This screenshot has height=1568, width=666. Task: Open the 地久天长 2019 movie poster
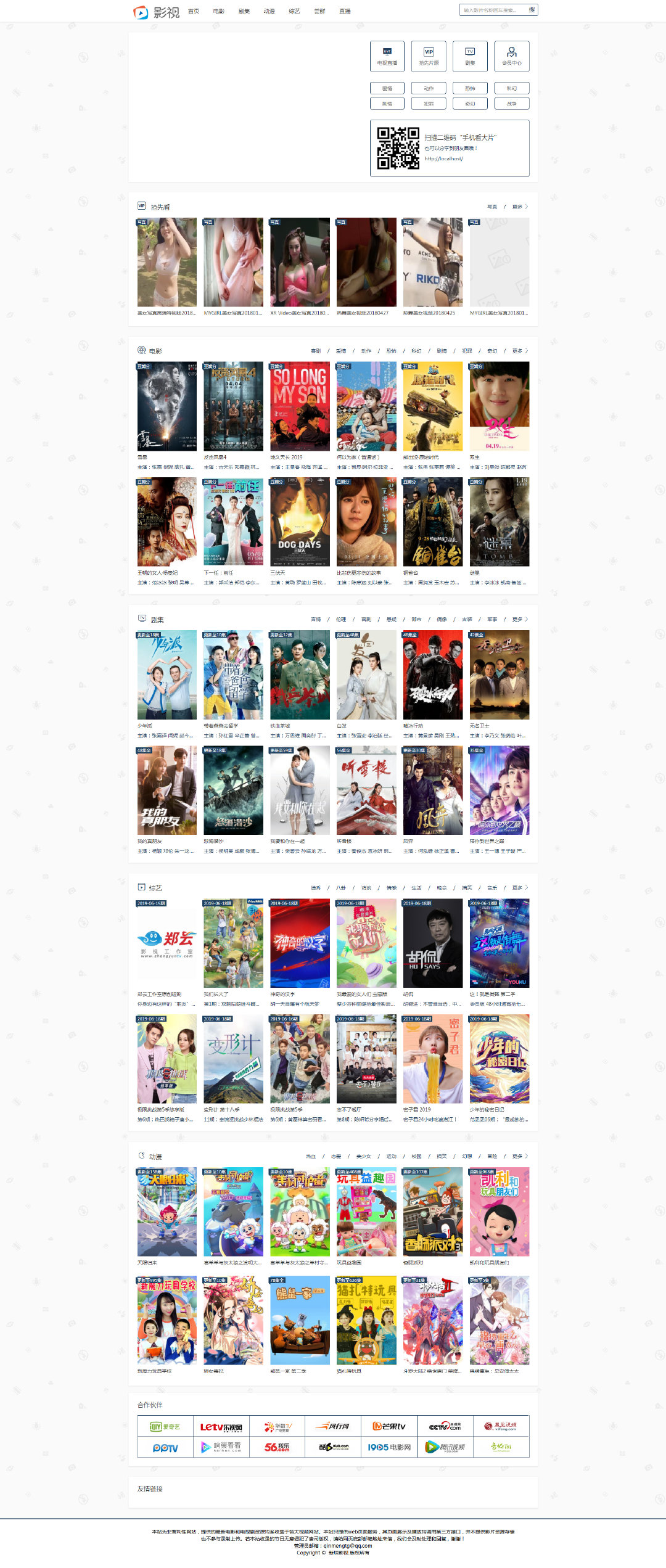[300, 407]
